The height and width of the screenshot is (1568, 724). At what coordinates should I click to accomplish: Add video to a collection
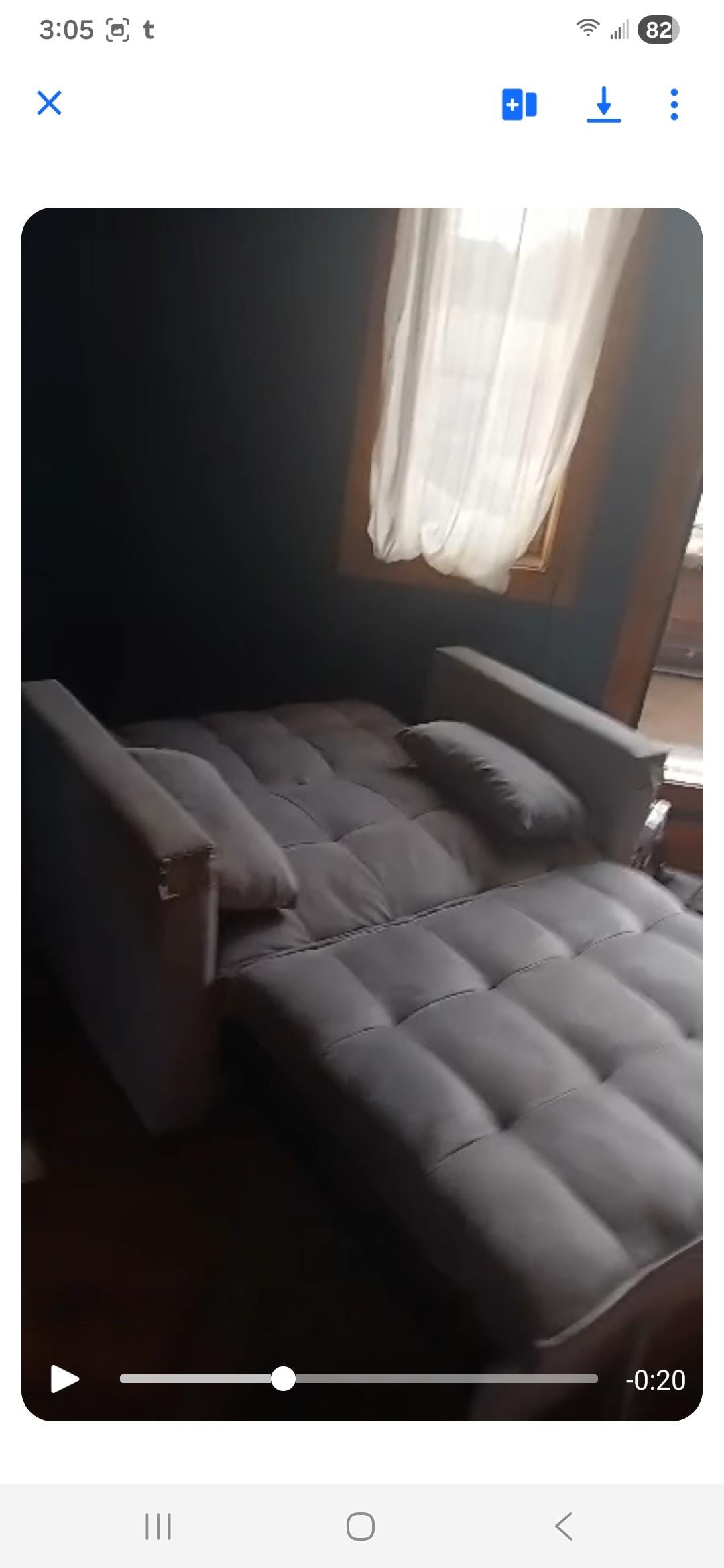click(x=520, y=105)
